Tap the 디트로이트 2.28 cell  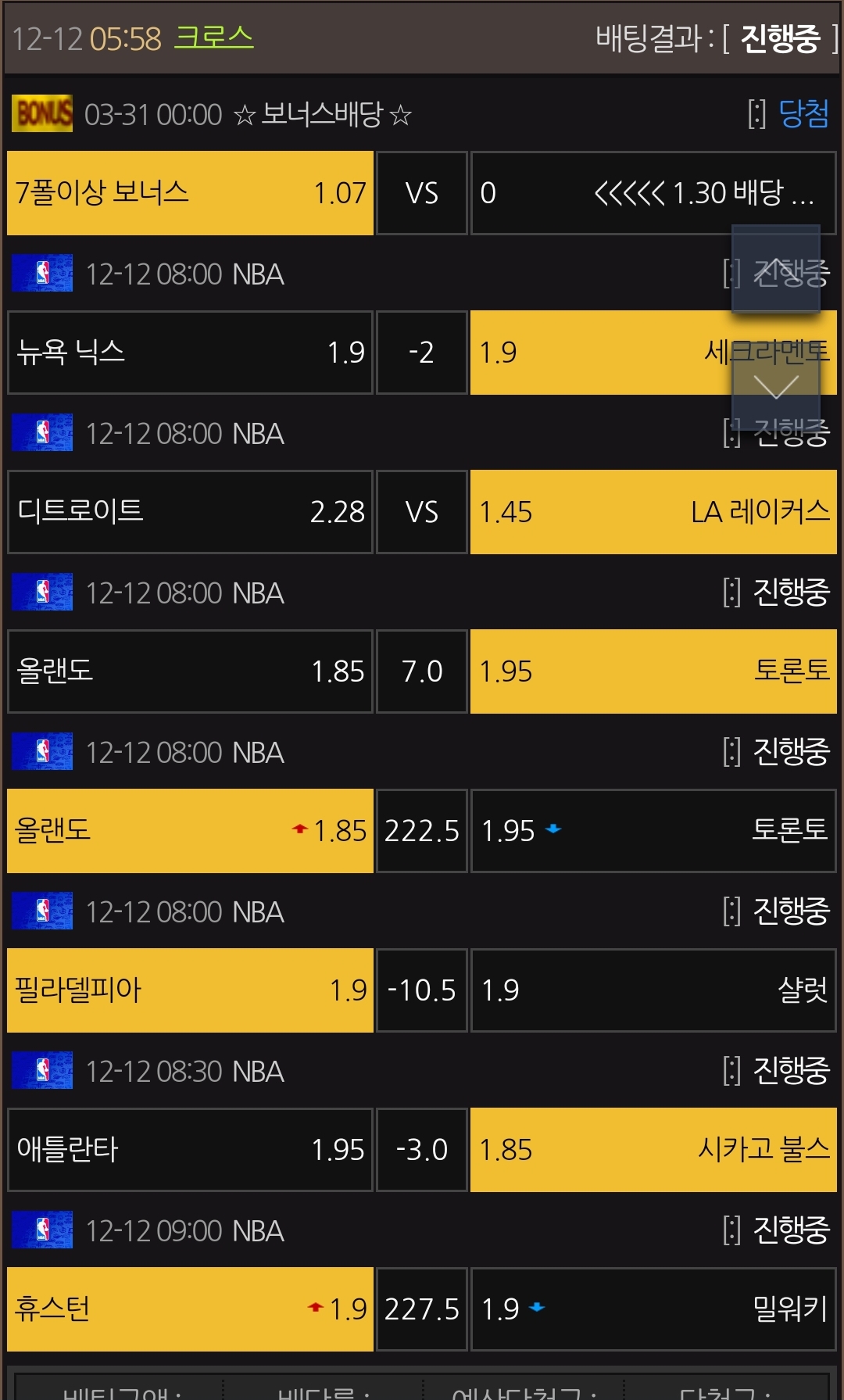(x=190, y=512)
